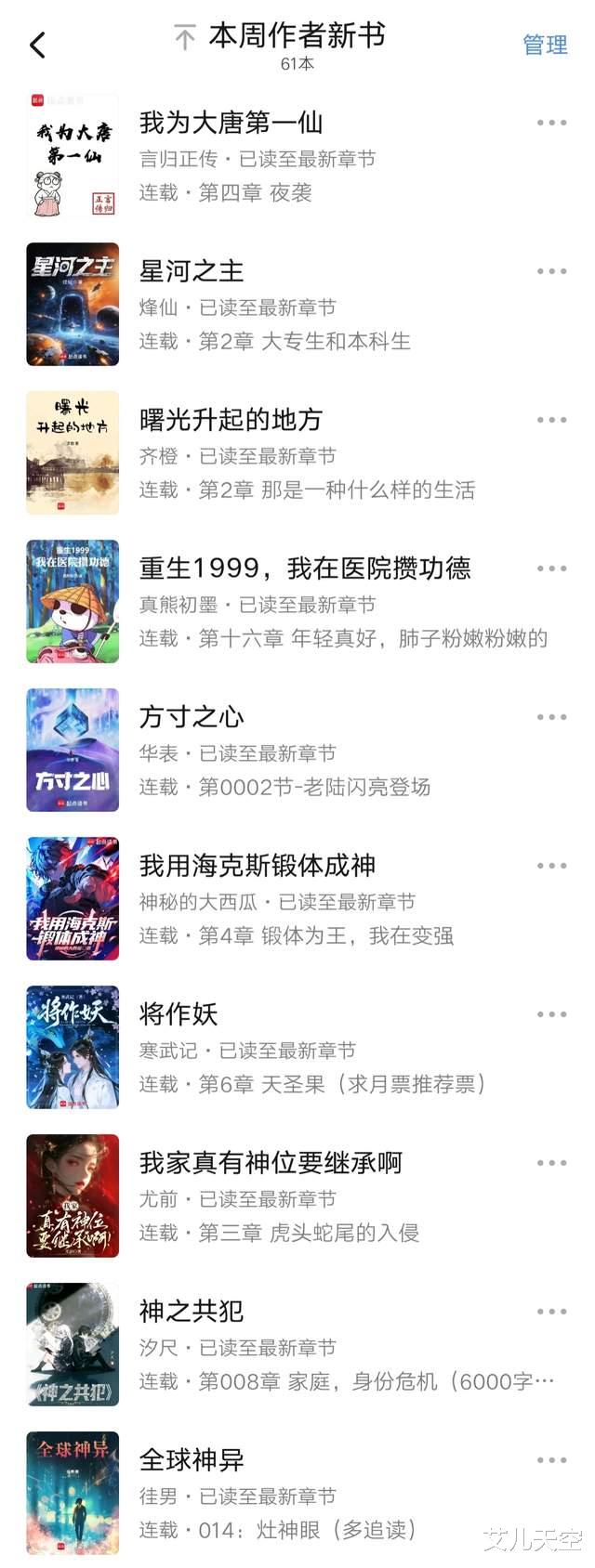Show more options for 方寸之心
The height and width of the screenshot is (1568, 595).
(x=551, y=717)
